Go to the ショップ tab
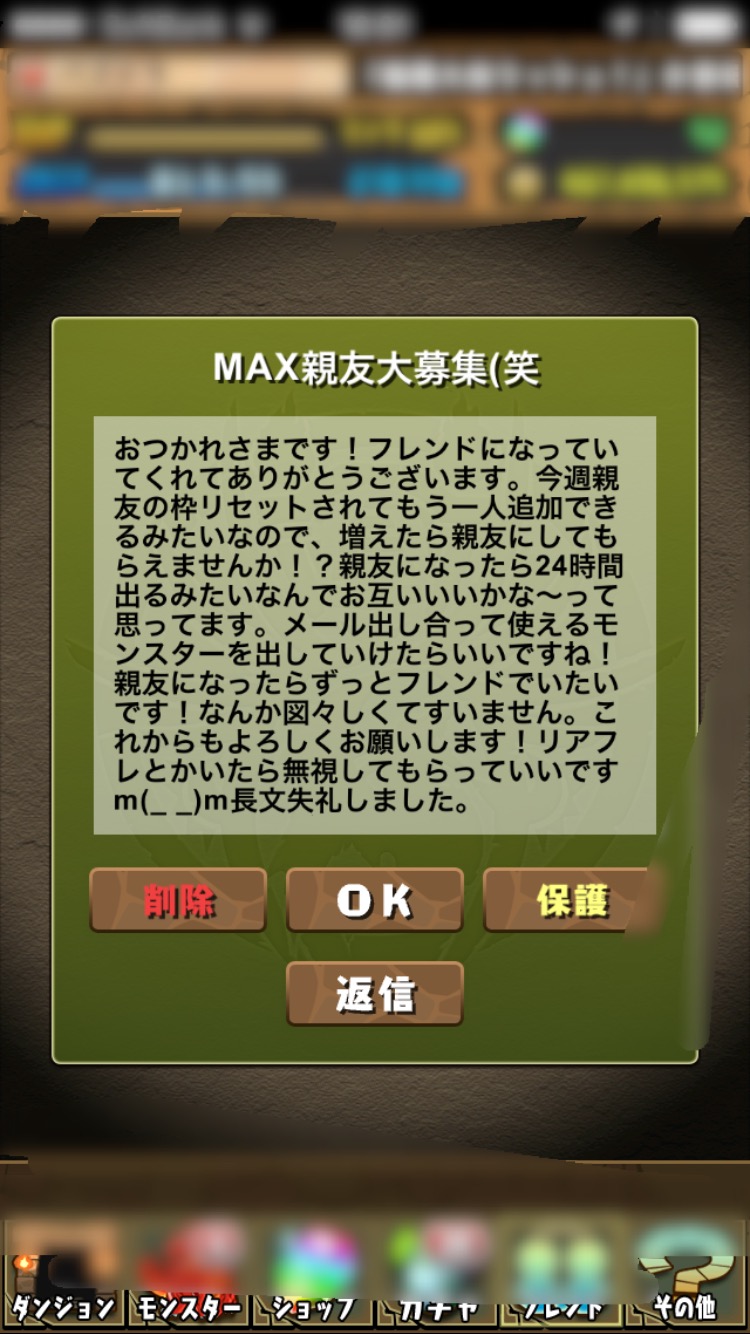The width and height of the screenshot is (750, 1334). pos(312,1270)
